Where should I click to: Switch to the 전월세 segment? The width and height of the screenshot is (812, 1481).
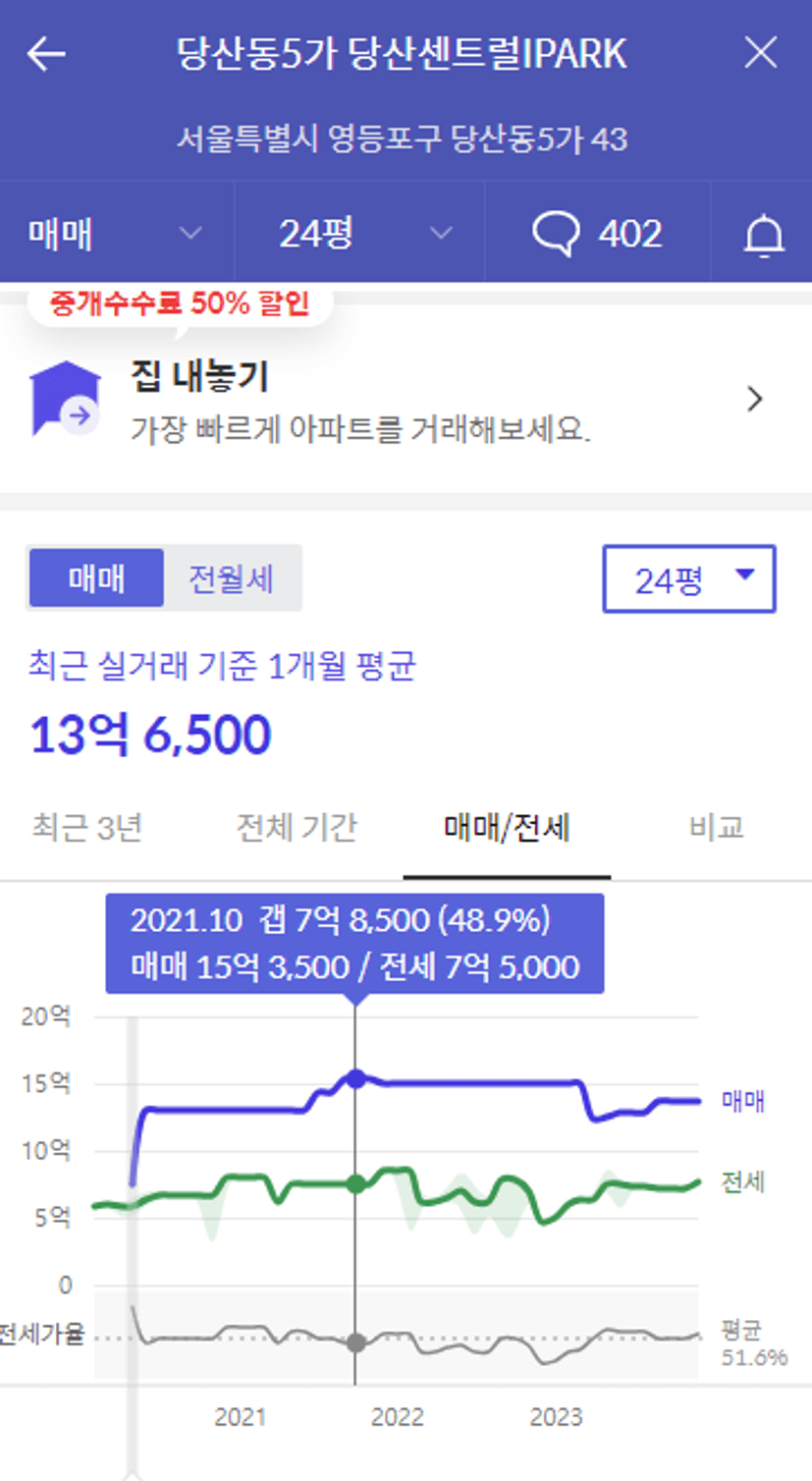click(232, 578)
